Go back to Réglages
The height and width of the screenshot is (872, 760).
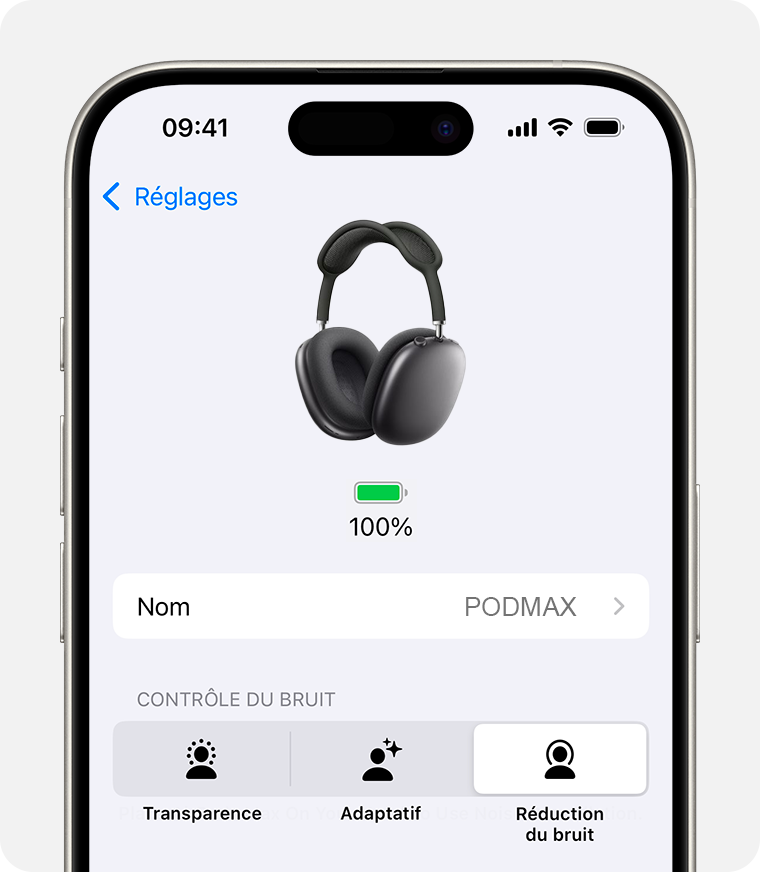pyautogui.click(x=171, y=197)
